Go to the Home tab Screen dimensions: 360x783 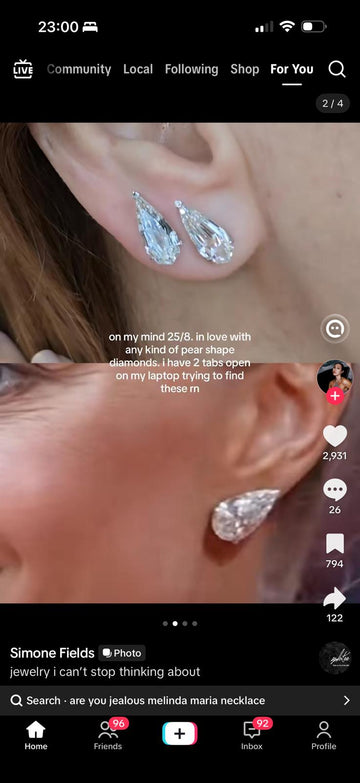click(36, 736)
